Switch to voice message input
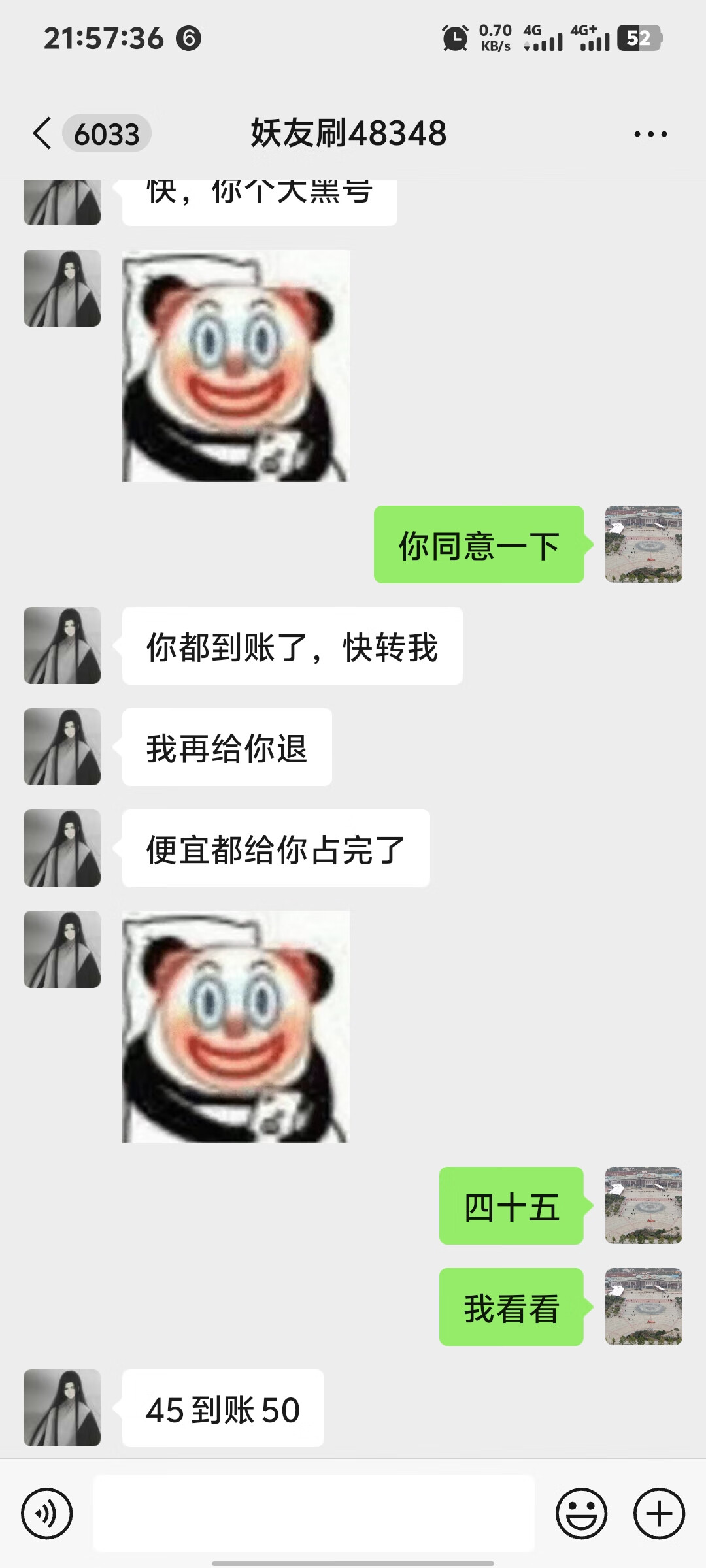The width and height of the screenshot is (706, 1568). point(46,1513)
